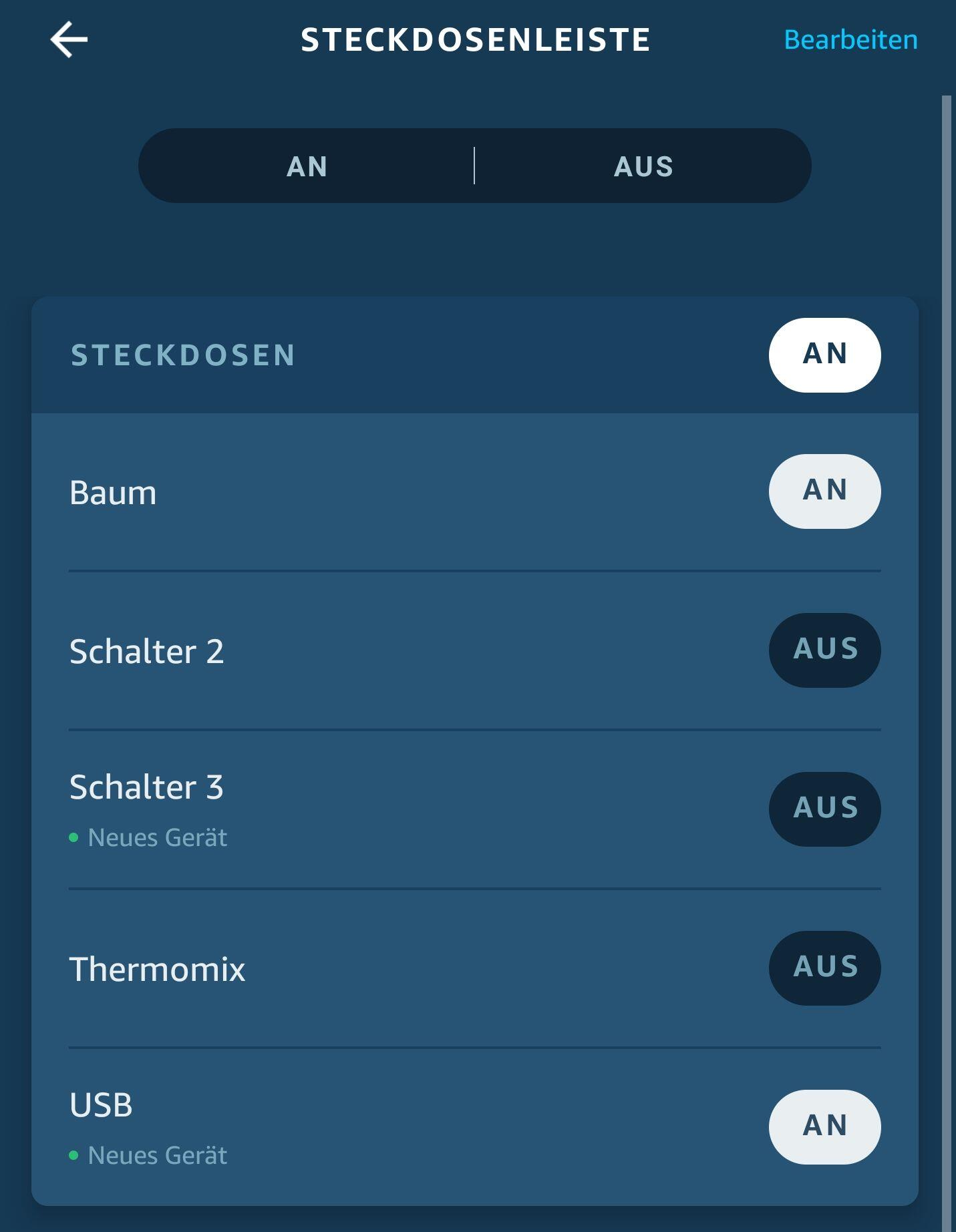Screen dimensions: 956x1232
Task: Open Bearbeiten to edit the power strip
Action: 850,40
